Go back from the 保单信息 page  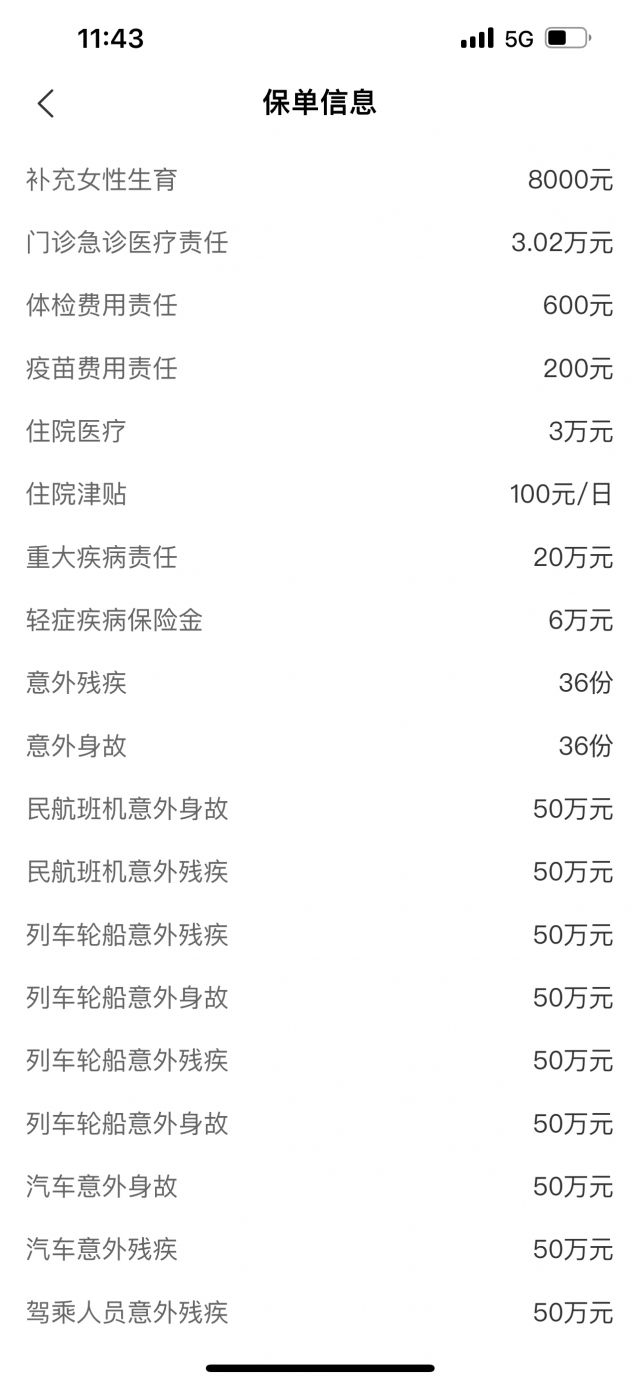click(46, 103)
